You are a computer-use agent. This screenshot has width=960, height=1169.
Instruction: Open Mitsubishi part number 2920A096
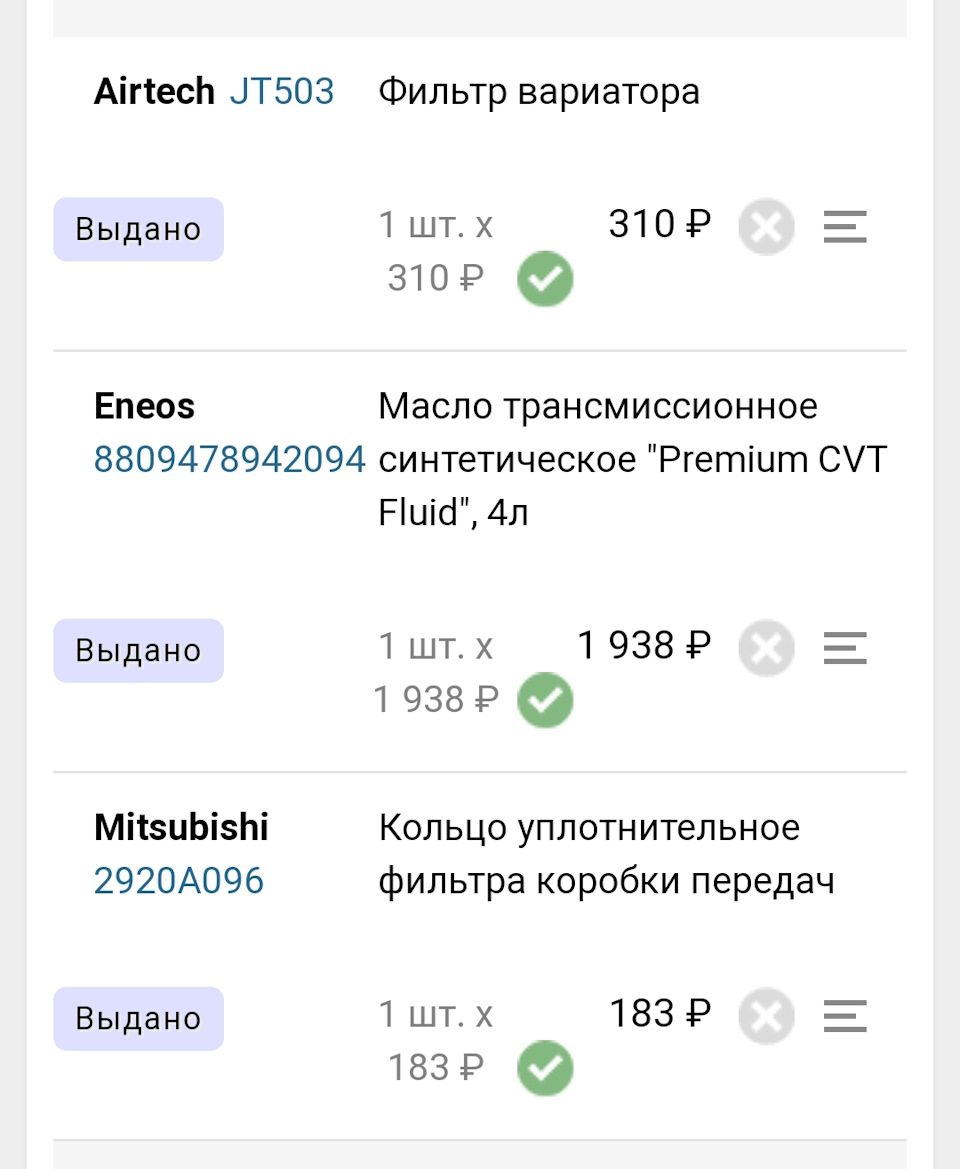[x=178, y=881]
